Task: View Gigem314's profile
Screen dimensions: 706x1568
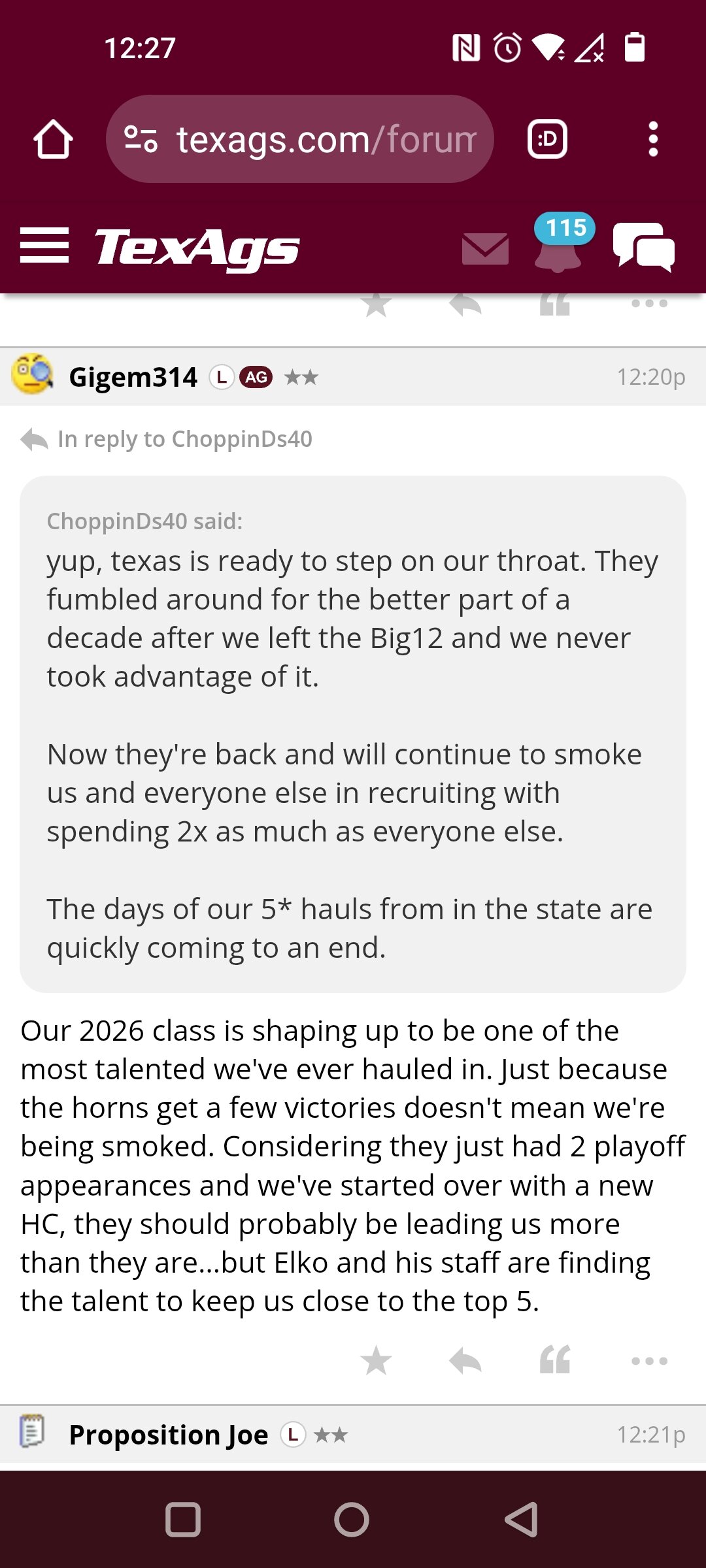Action: click(x=133, y=377)
